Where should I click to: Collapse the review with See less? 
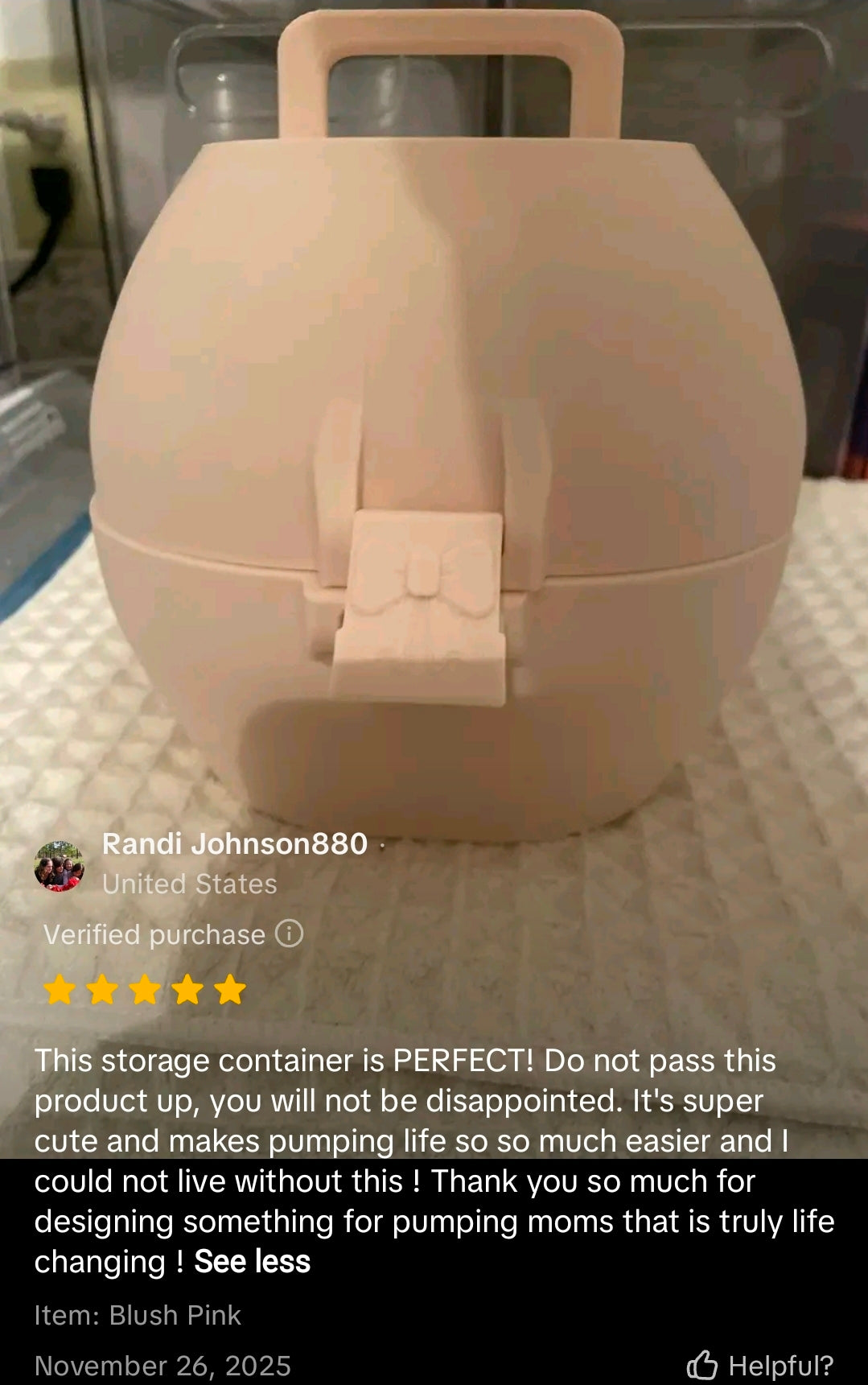coord(252,1261)
